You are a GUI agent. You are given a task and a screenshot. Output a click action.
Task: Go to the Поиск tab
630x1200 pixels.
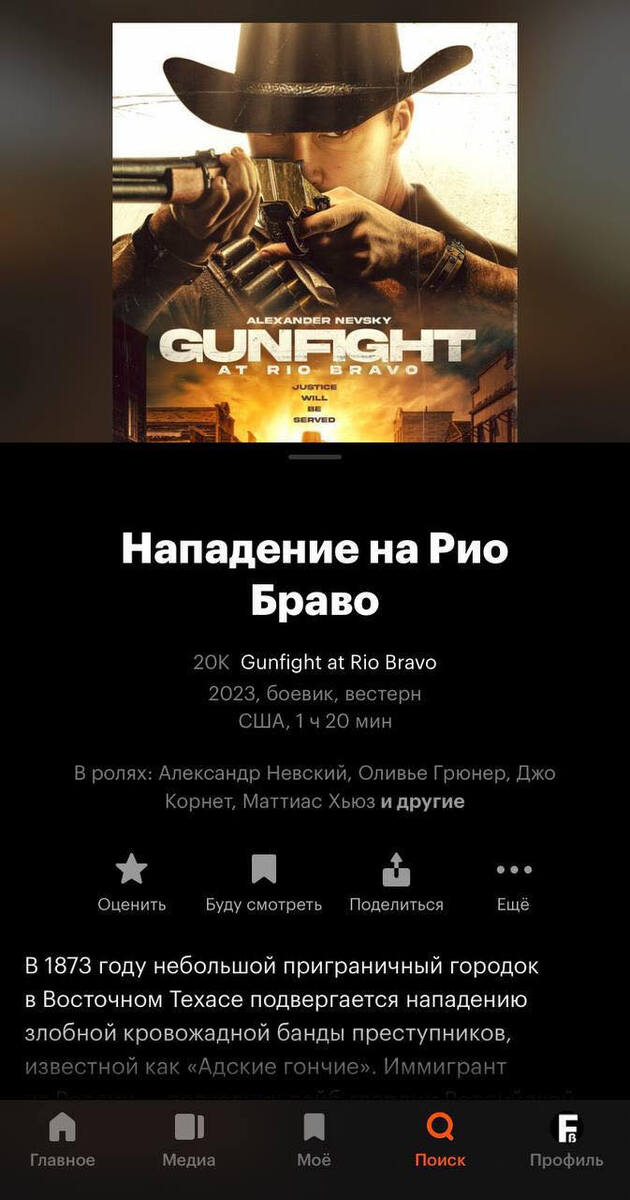440,1140
